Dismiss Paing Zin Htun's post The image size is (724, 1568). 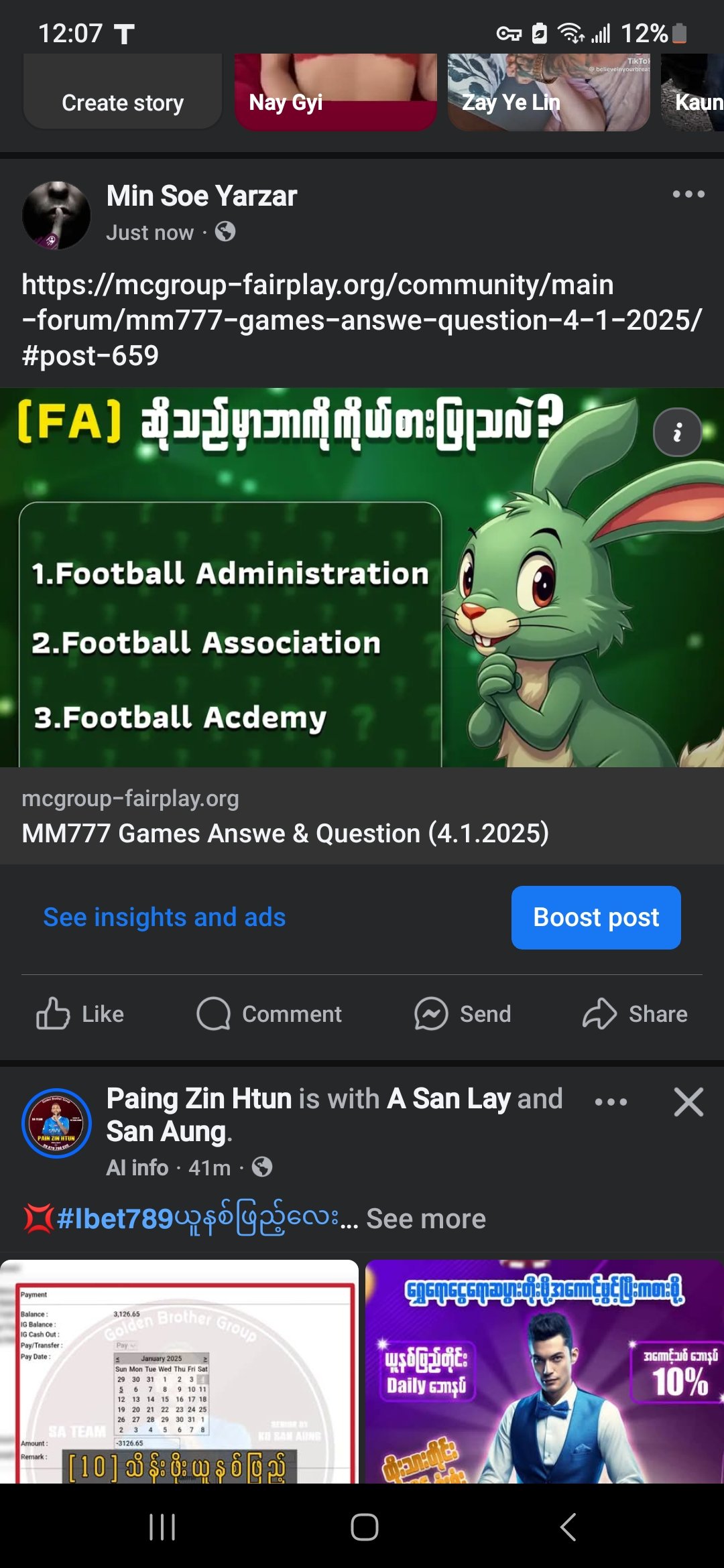pyautogui.click(x=688, y=1102)
